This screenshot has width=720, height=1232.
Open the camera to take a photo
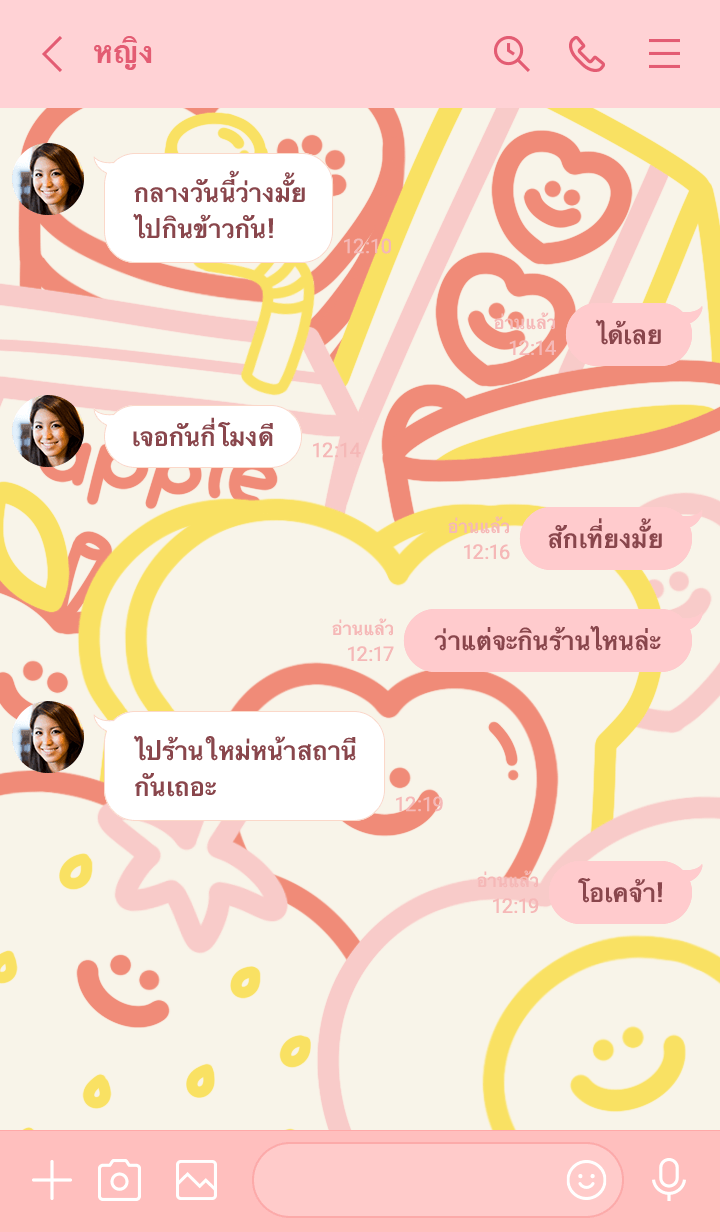(120, 1181)
